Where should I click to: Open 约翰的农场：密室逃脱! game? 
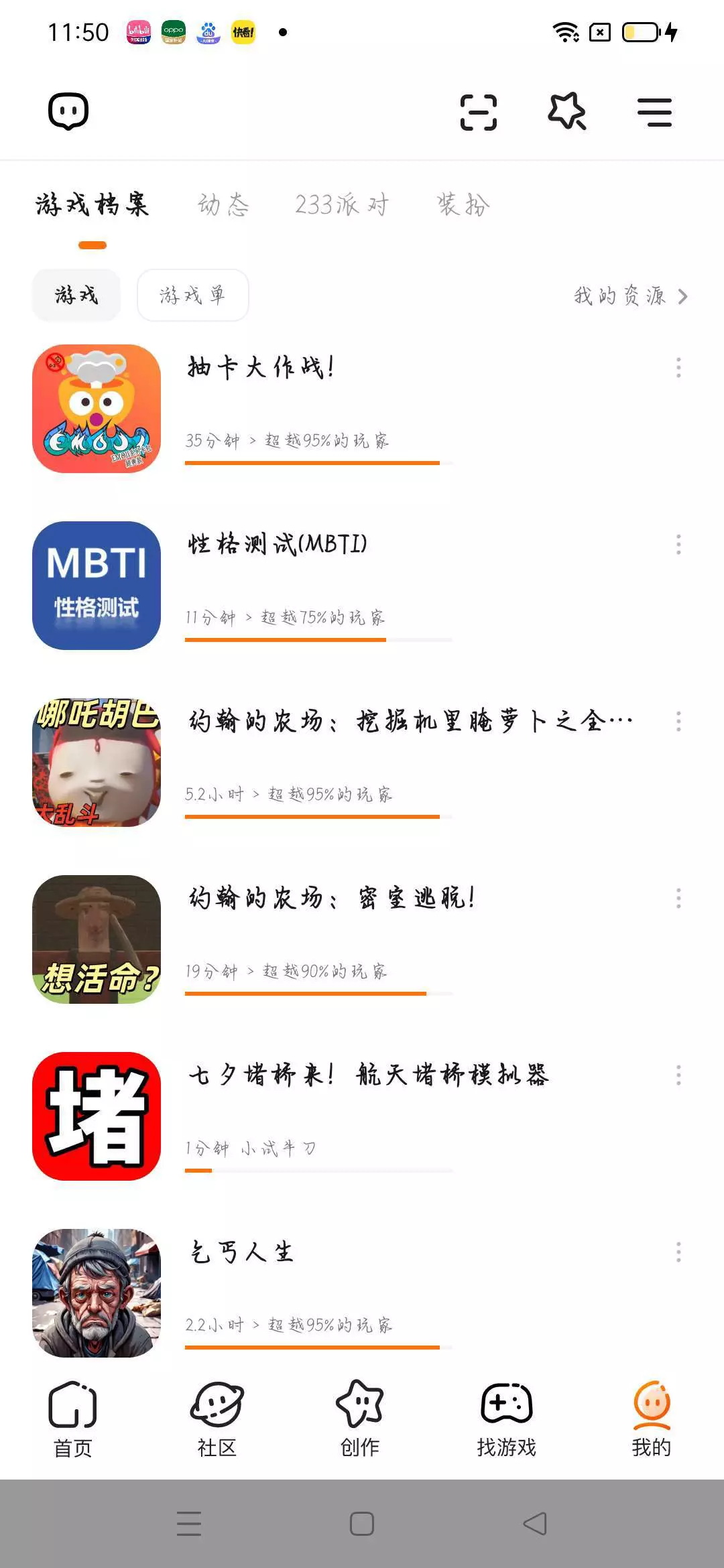click(x=332, y=898)
